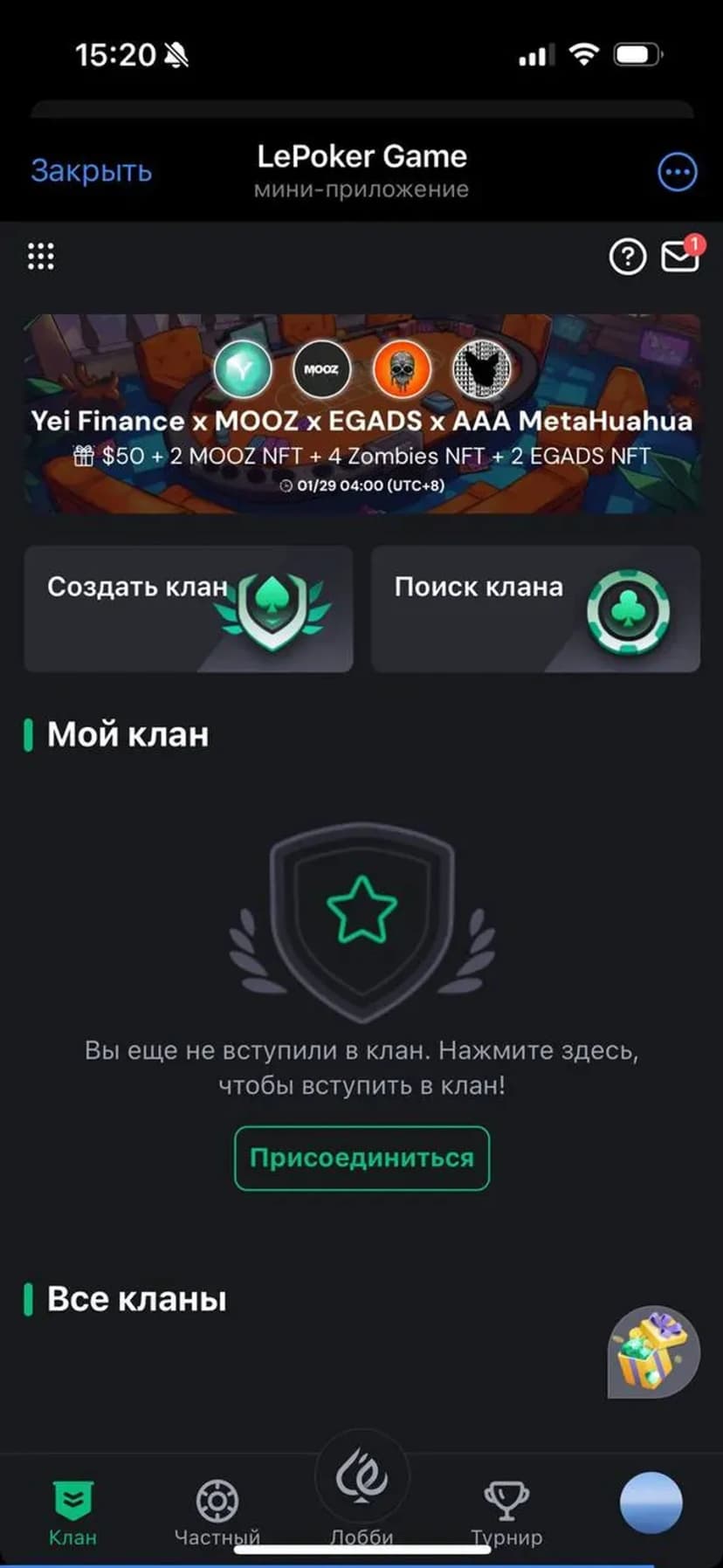Open Поиск клана card
The height and width of the screenshot is (1568, 723).
point(535,609)
